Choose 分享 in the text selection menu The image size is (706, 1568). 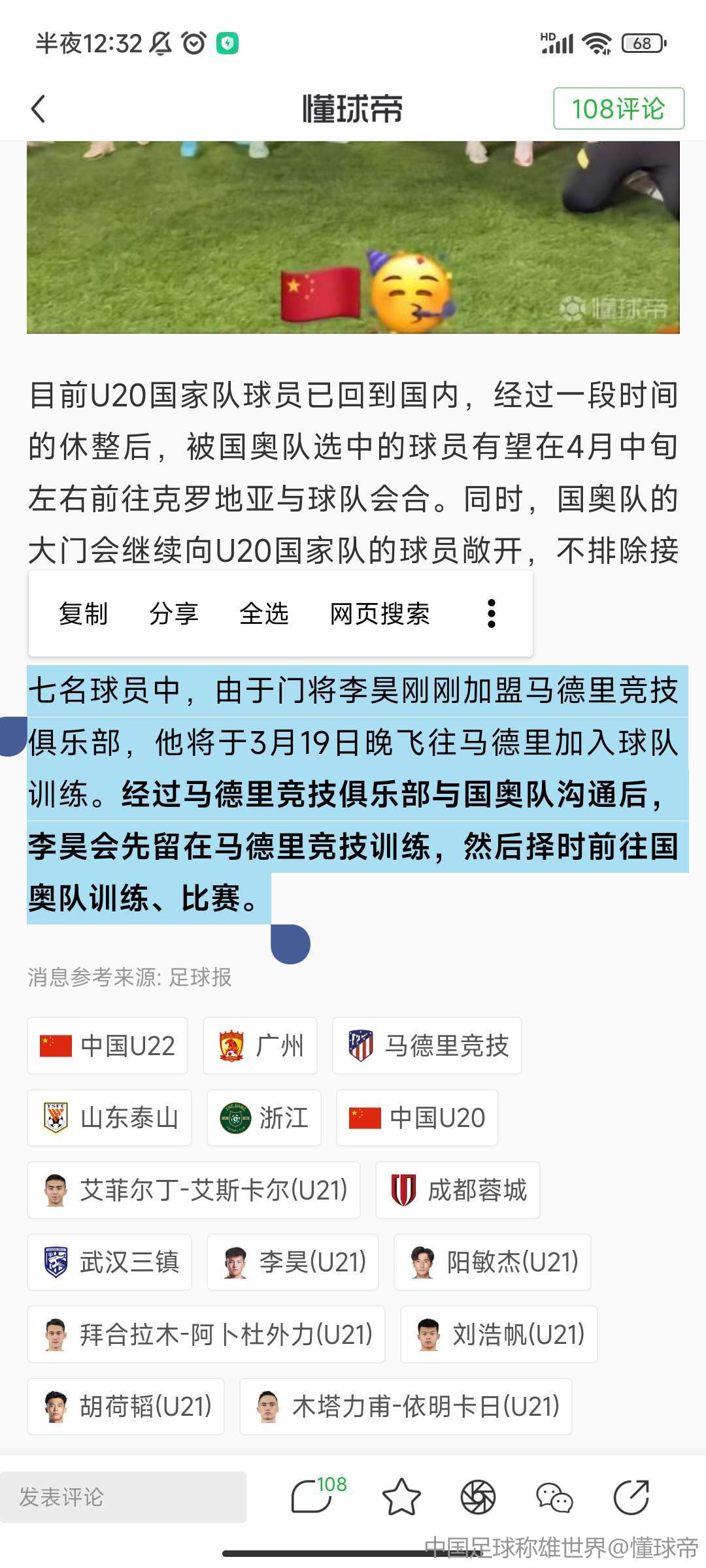(x=173, y=613)
